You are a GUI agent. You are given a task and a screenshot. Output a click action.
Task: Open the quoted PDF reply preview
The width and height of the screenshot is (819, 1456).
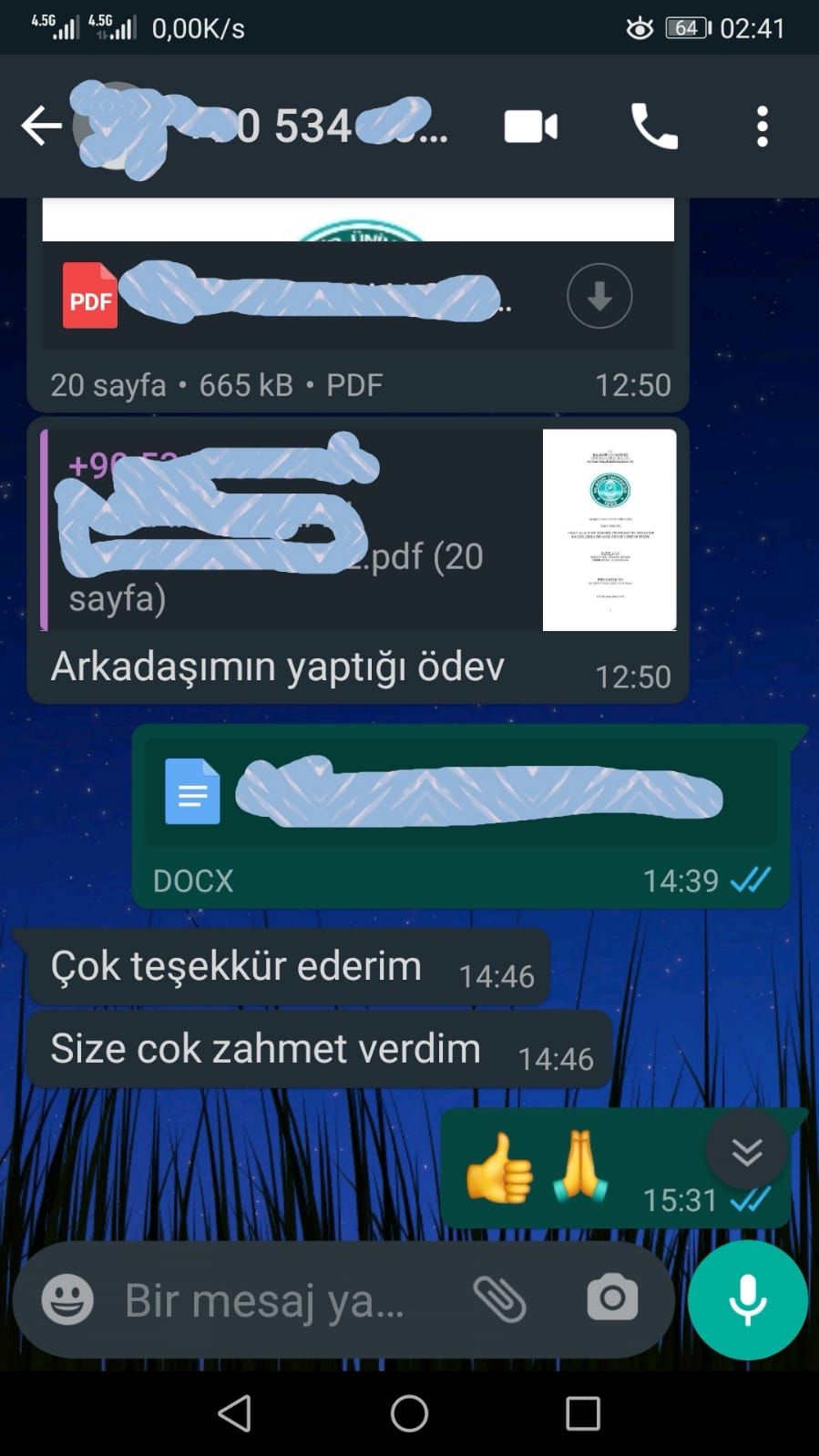click(x=360, y=530)
